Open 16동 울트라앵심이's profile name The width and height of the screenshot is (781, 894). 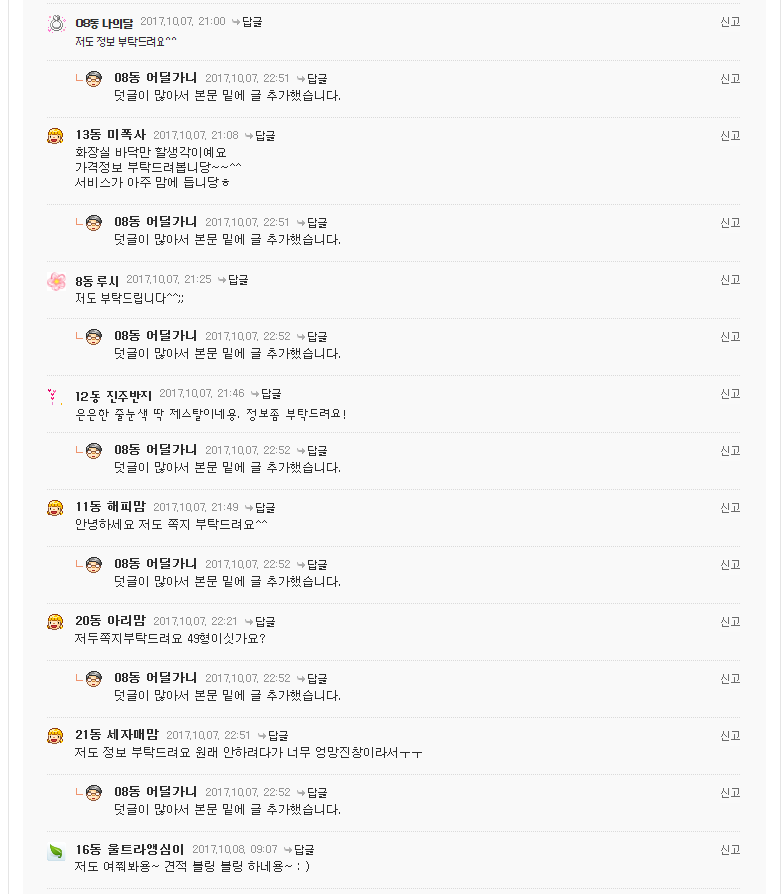[x=130, y=849]
